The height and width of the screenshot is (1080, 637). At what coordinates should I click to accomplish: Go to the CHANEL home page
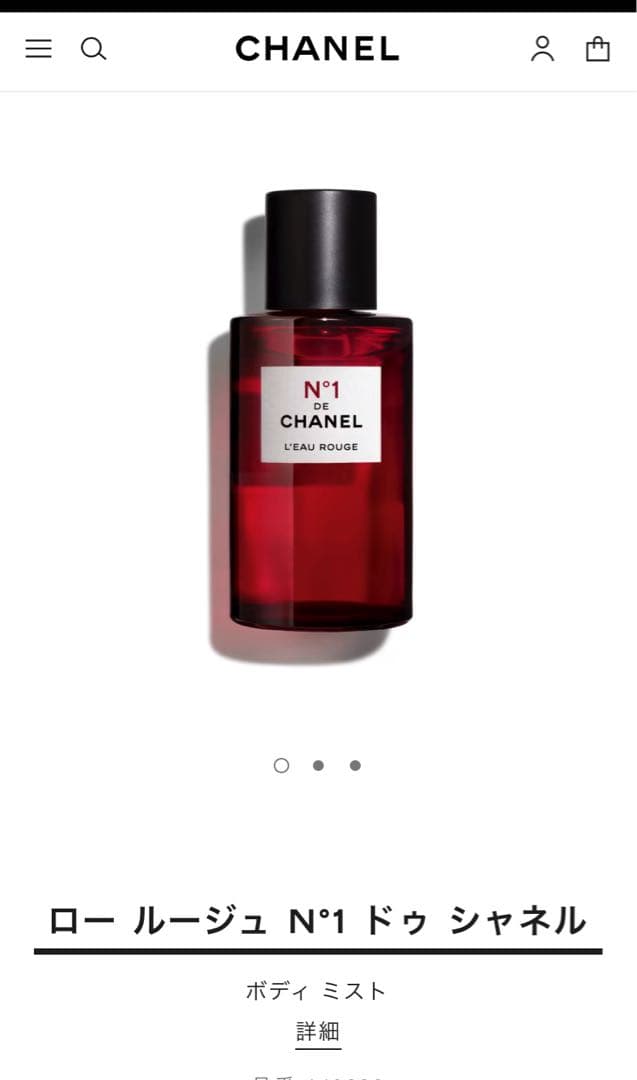tap(317, 48)
